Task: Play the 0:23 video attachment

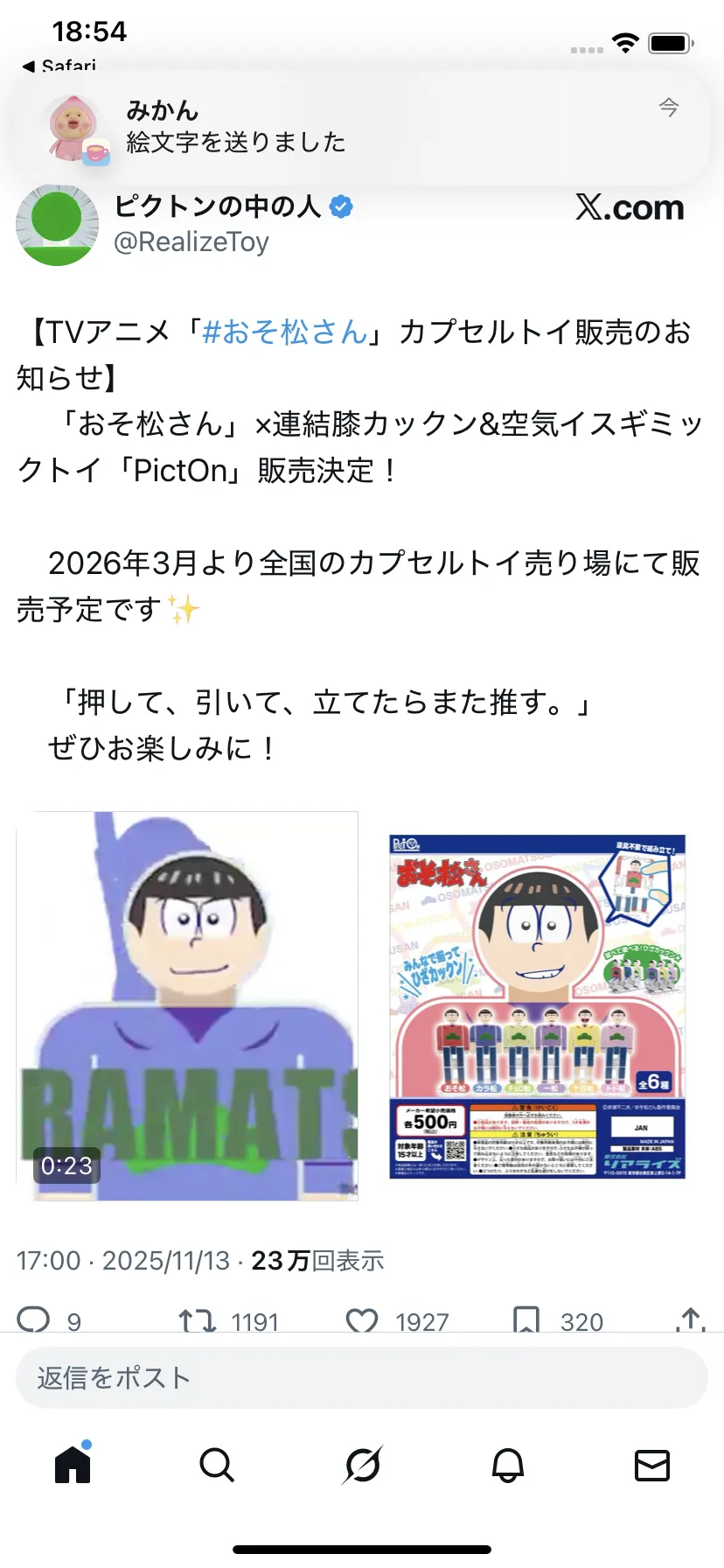Action: pos(187,1006)
